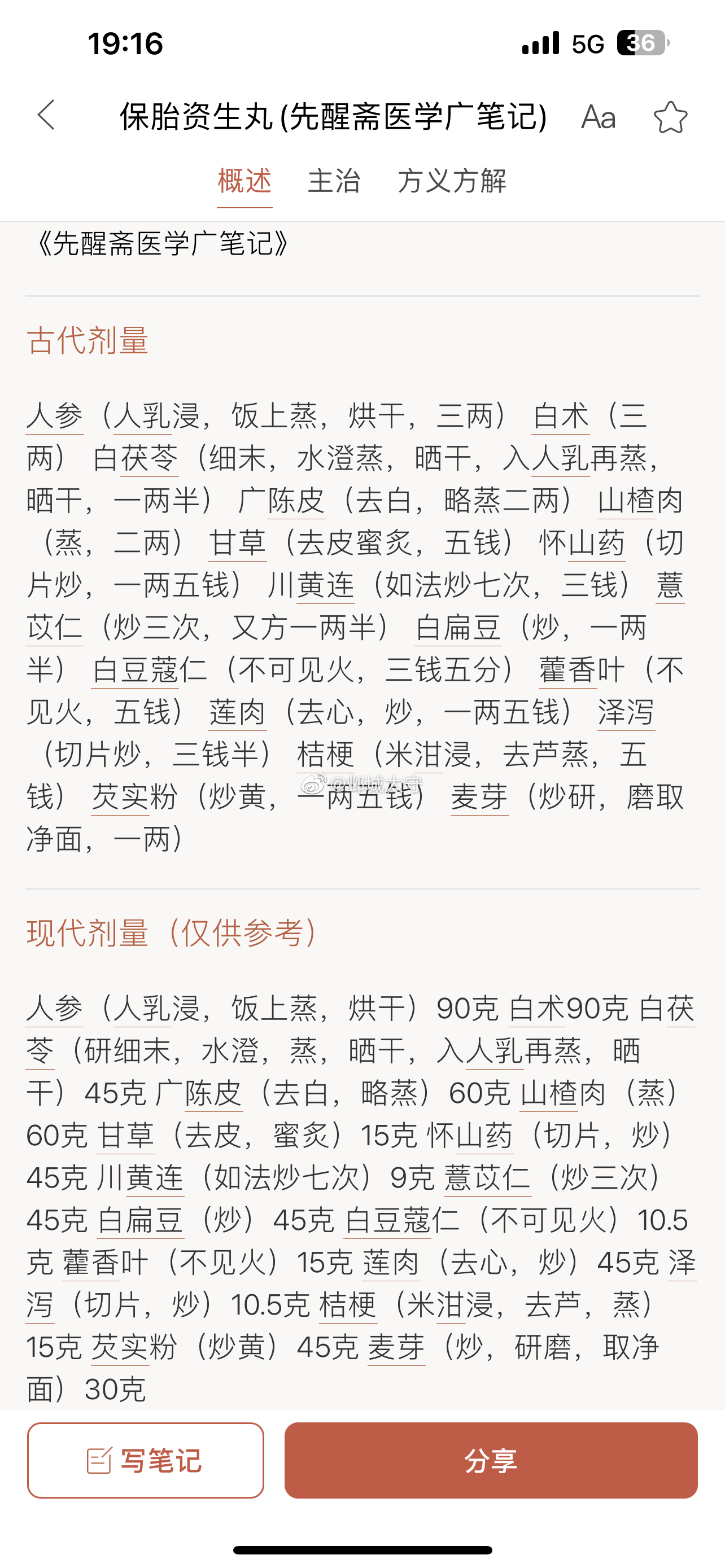Image resolution: width=725 pixels, height=1568 pixels.
Task: Favorite this formula with the star
Action: [x=670, y=117]
